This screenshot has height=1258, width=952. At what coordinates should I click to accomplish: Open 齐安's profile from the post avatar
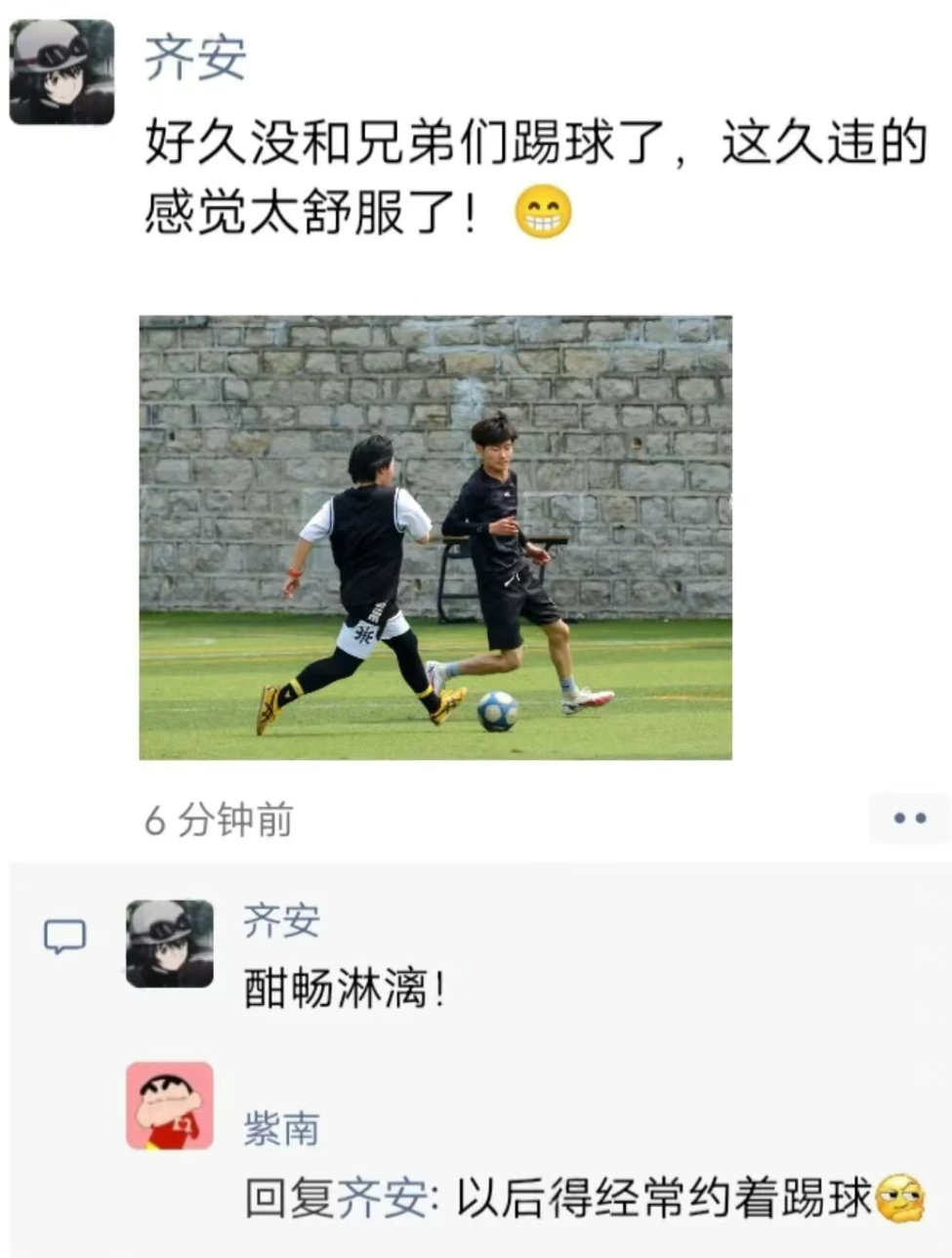coord(62,72)
